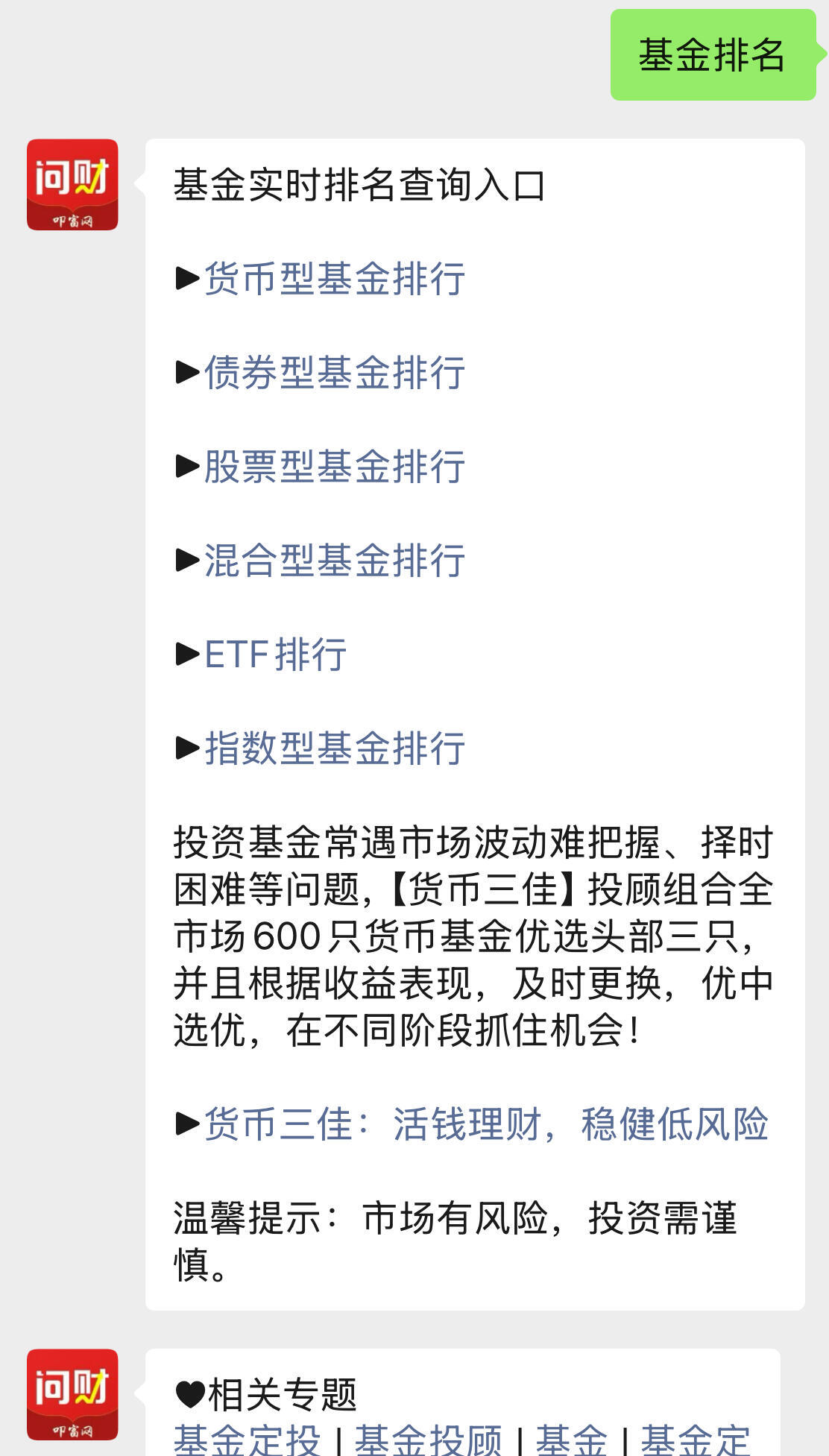Open 货币三佳:活钱理财,稳健低风险 link
The width and height of the screenshot is (829, 1456).
pyautogui.click(x=486, y=1124)
